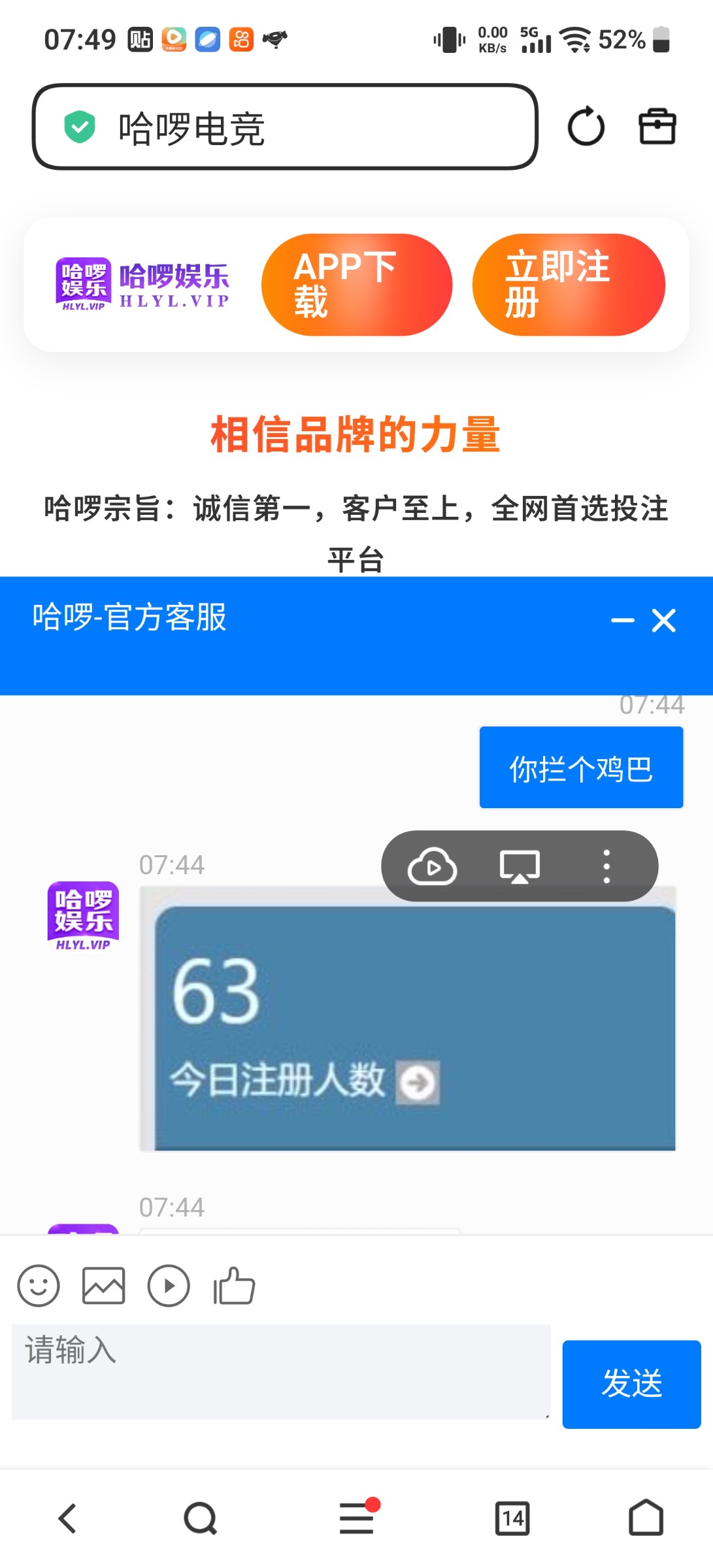Open more options for the chat image
Image resolution: width=713 pixels, height=1568 pixels.
coord(606,866)
